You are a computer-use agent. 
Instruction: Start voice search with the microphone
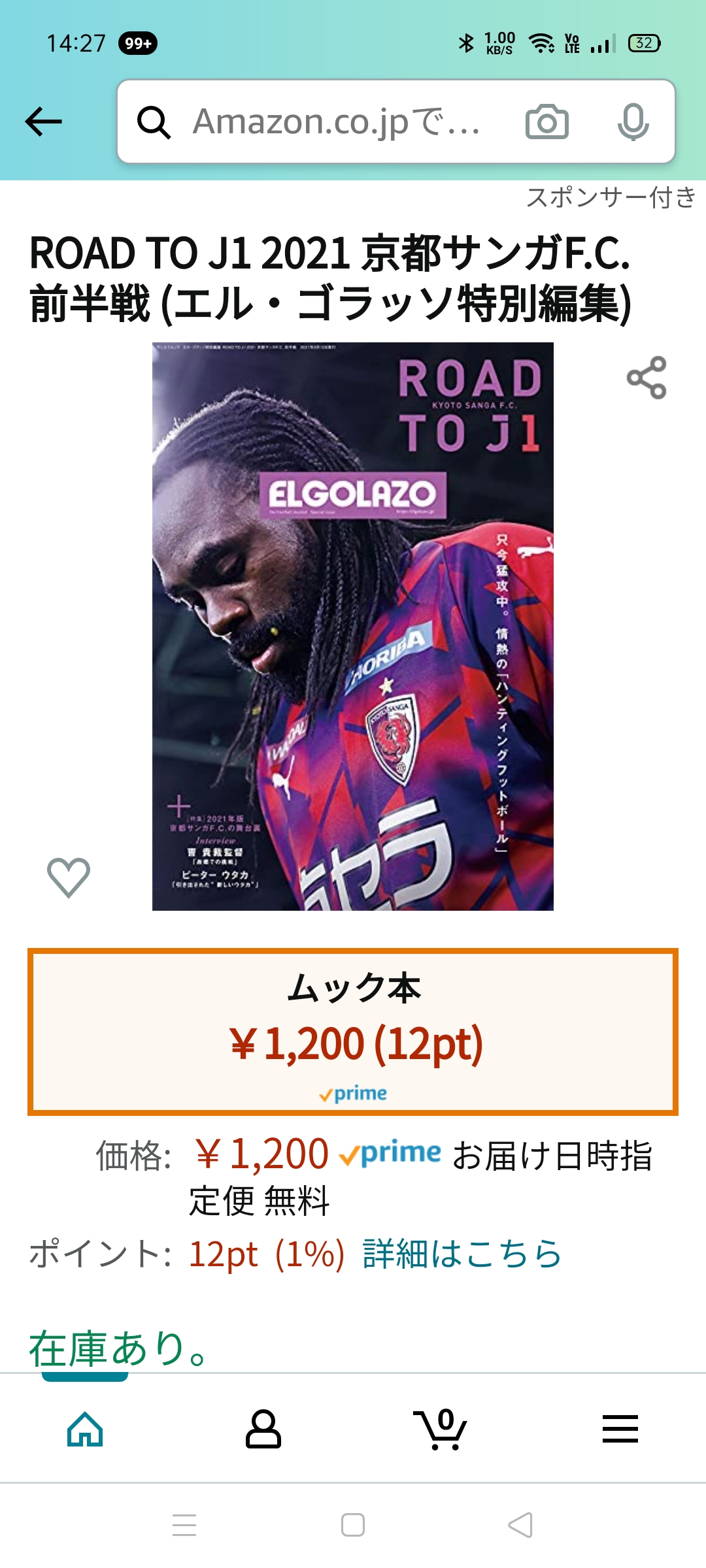(x=632, y=122)
